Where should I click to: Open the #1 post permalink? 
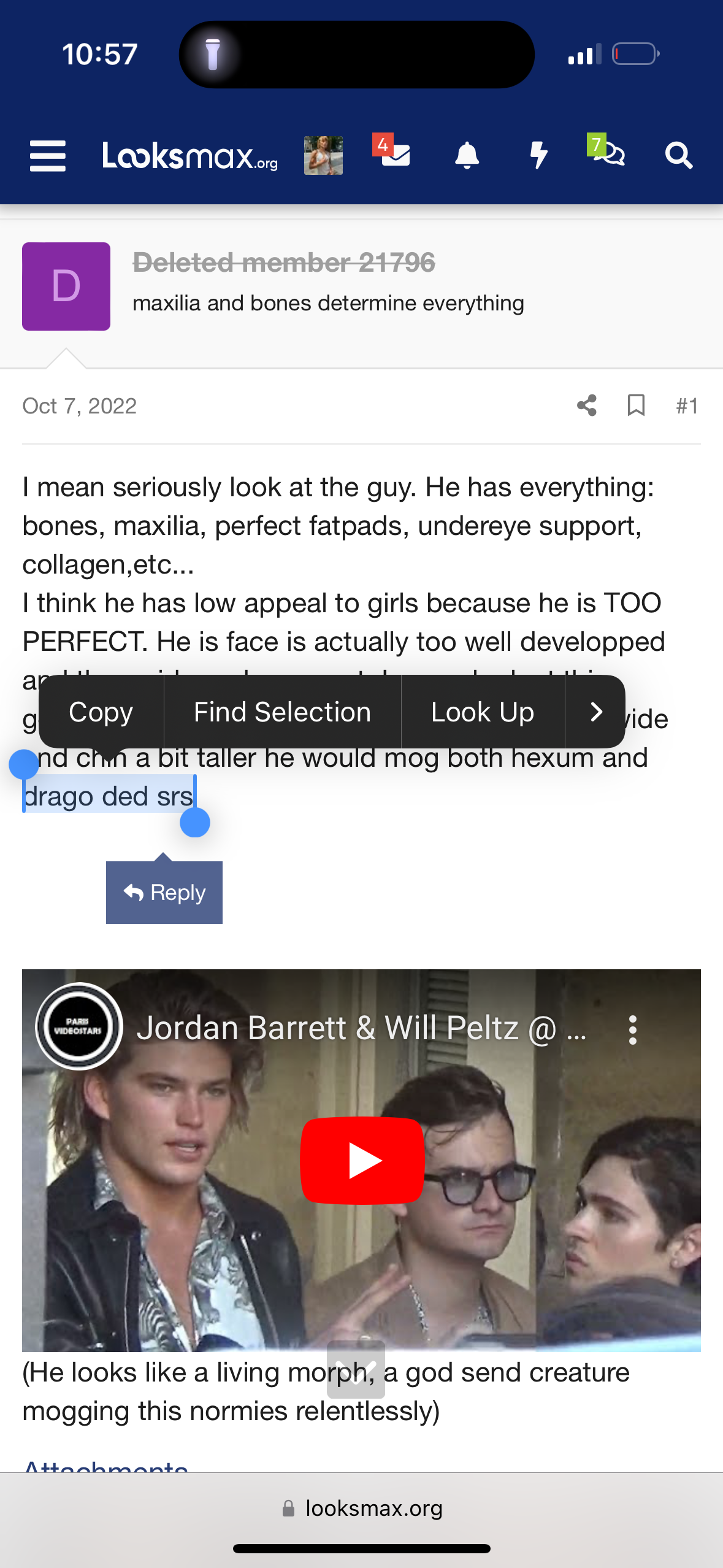pos(687,405)
